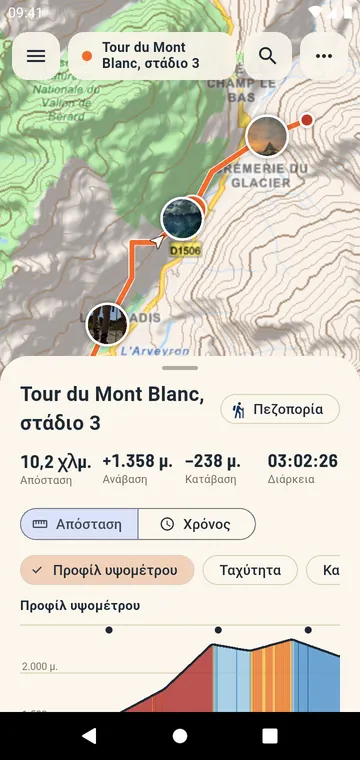Switch to the Απόσταση segment
The image size is (360, 760).
click(x=79, y=524)
